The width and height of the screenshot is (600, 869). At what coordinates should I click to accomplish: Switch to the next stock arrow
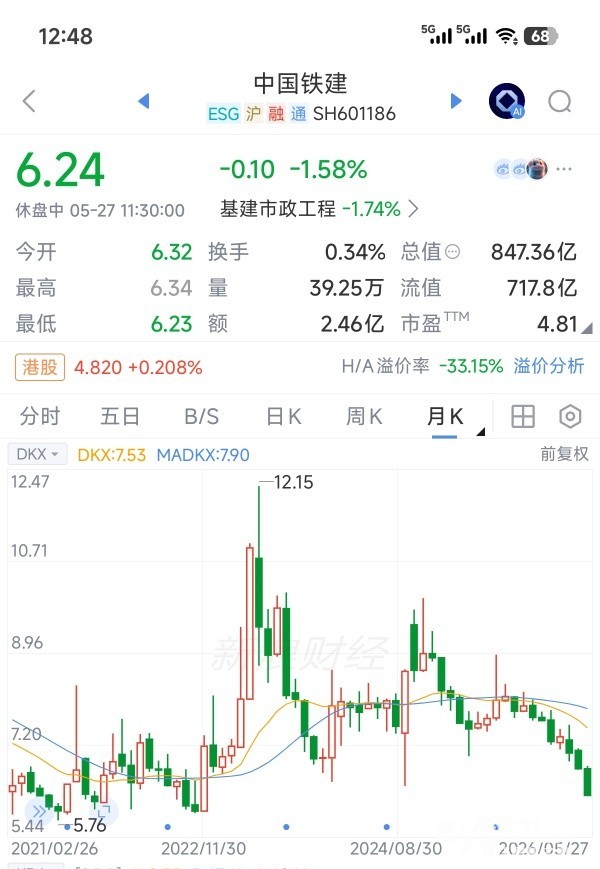(456, 101)
